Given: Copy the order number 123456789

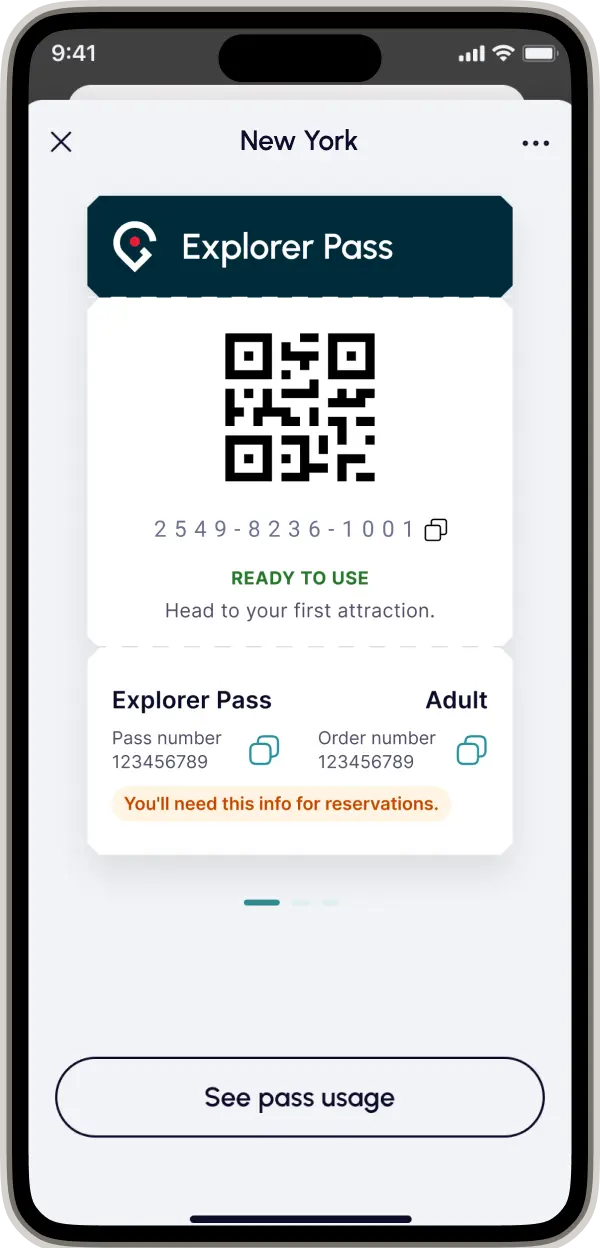Looking at the screenshot, I should click(x=472, y=750).
